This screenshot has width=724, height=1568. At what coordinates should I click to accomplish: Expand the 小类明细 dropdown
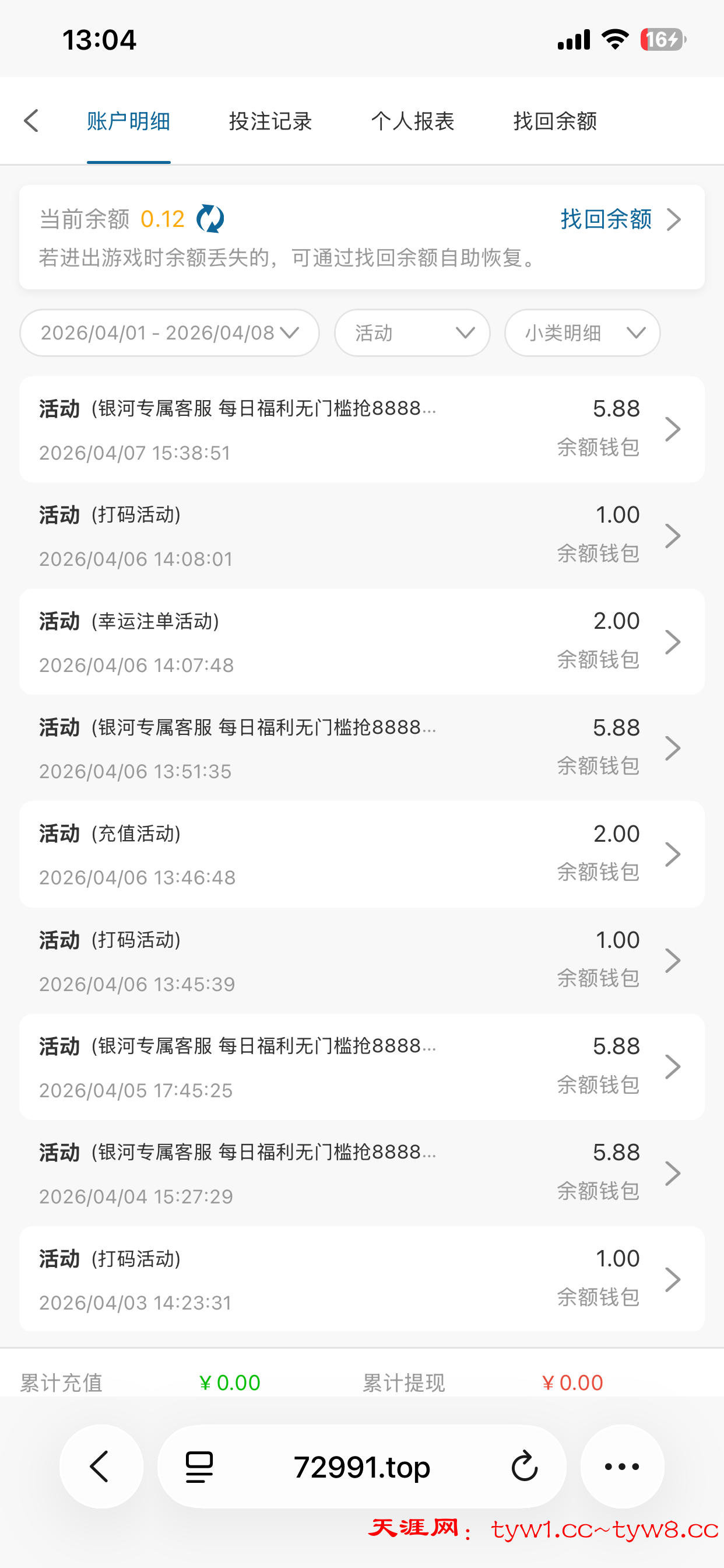(x=582, y=333)
